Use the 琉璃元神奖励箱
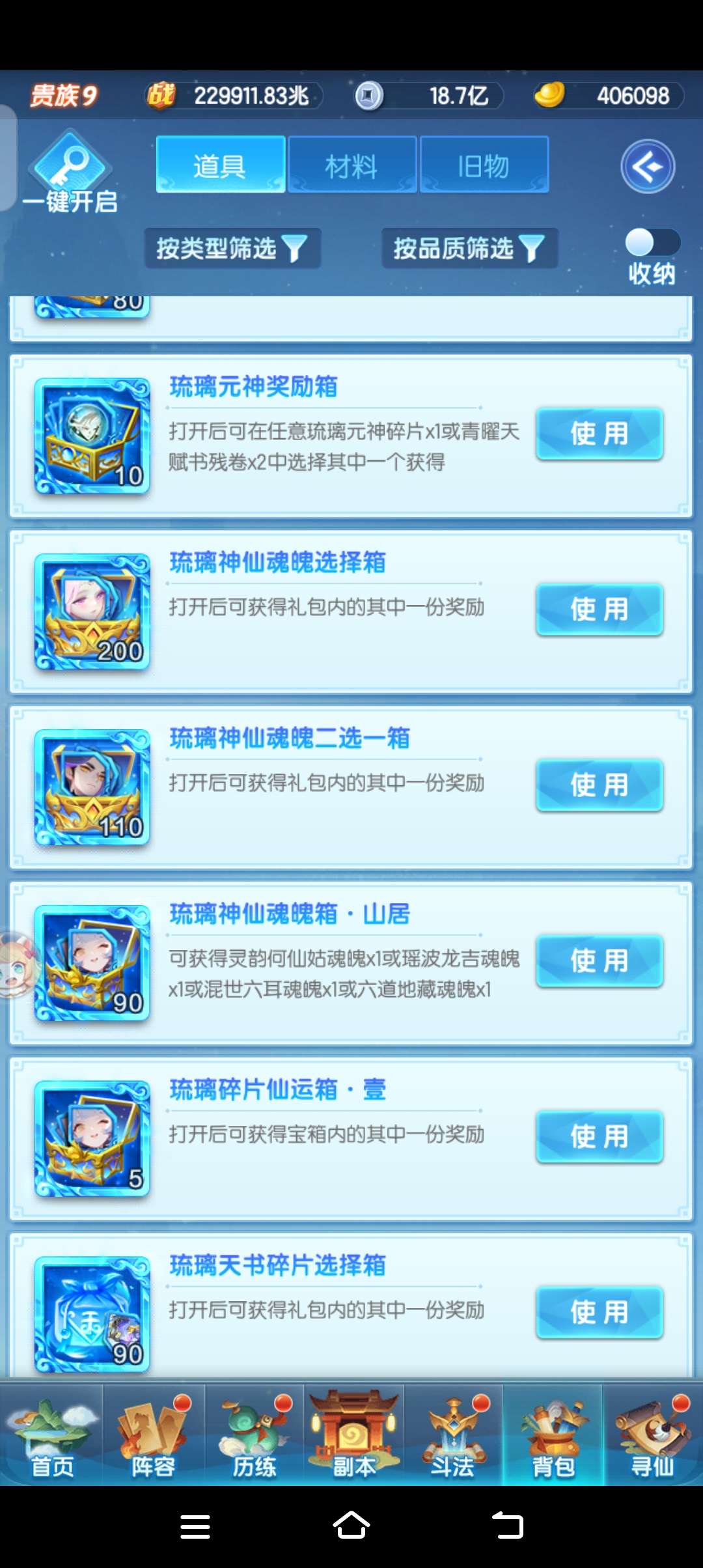 pos(599,434)
